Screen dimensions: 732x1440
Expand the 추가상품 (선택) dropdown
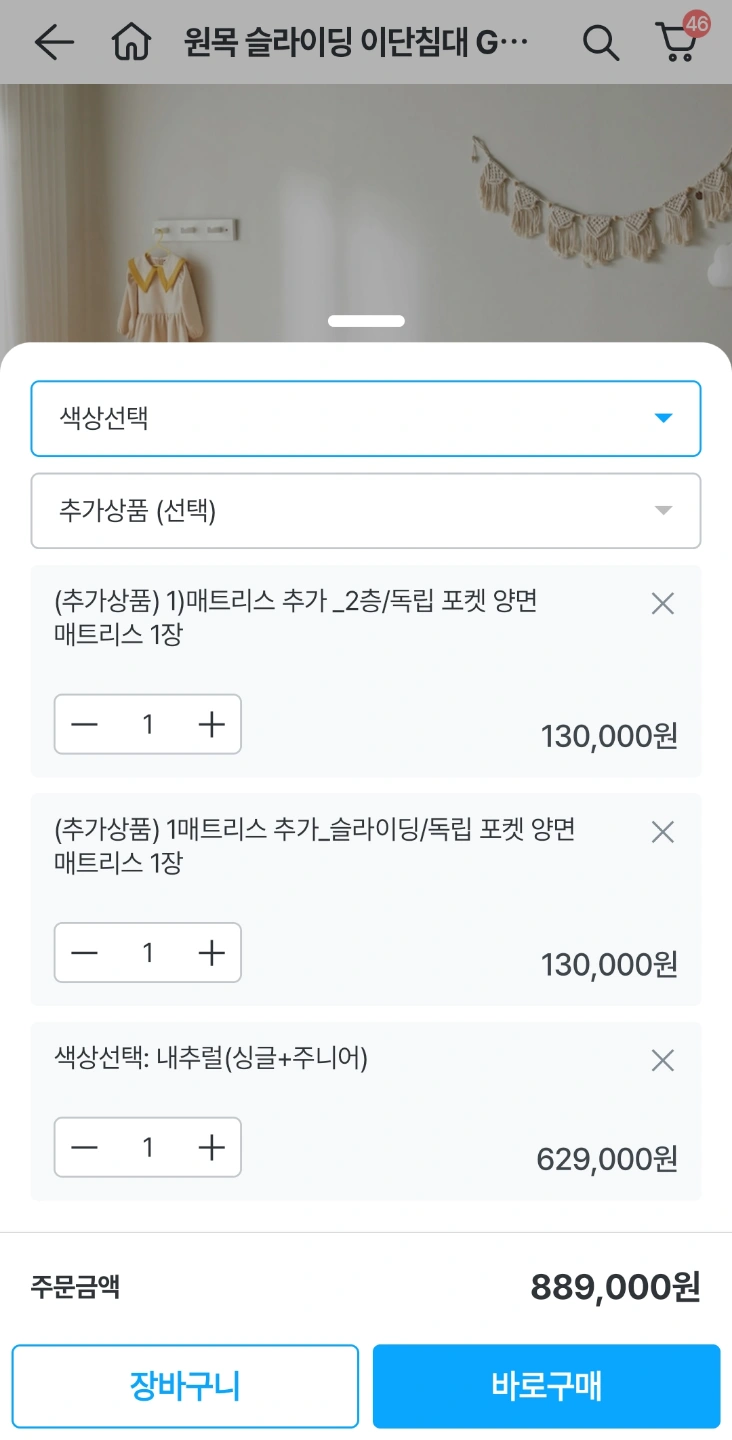coord(366,511)
